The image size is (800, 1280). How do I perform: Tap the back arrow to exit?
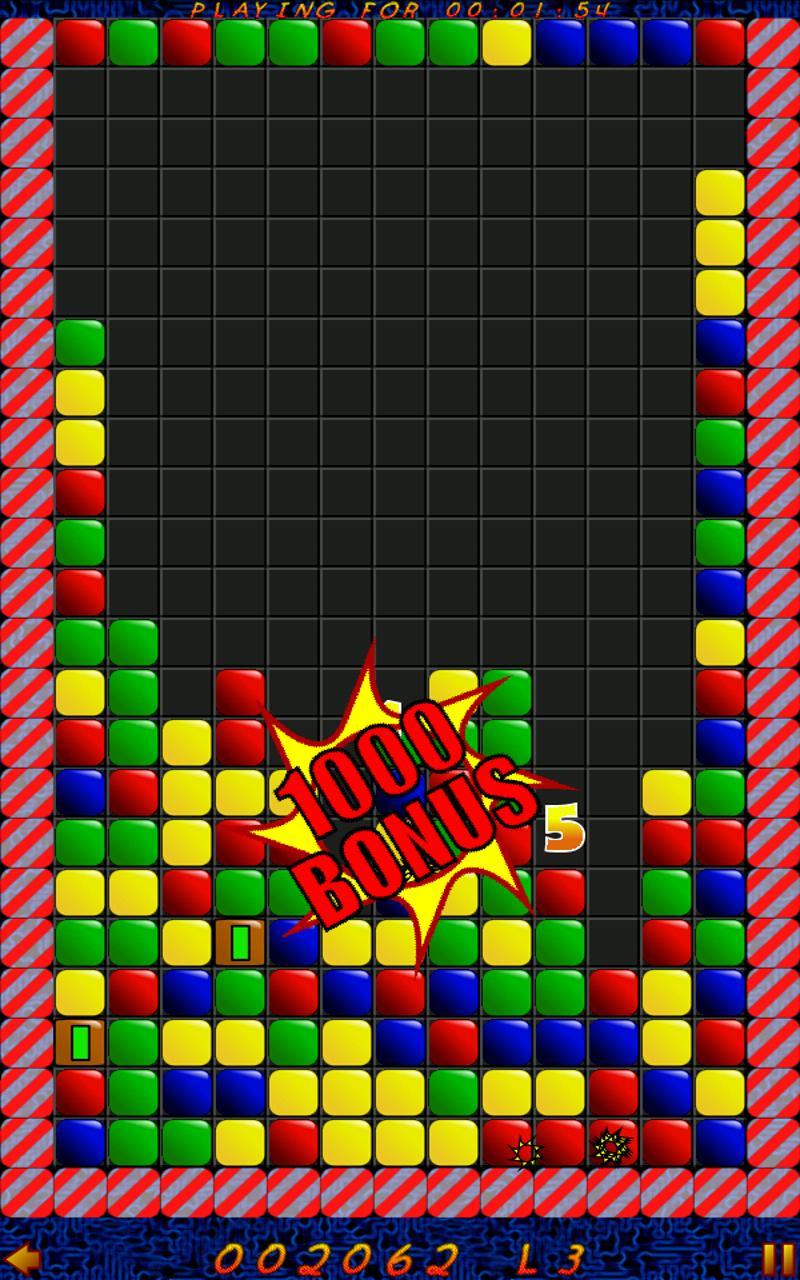coord(22,1258)
